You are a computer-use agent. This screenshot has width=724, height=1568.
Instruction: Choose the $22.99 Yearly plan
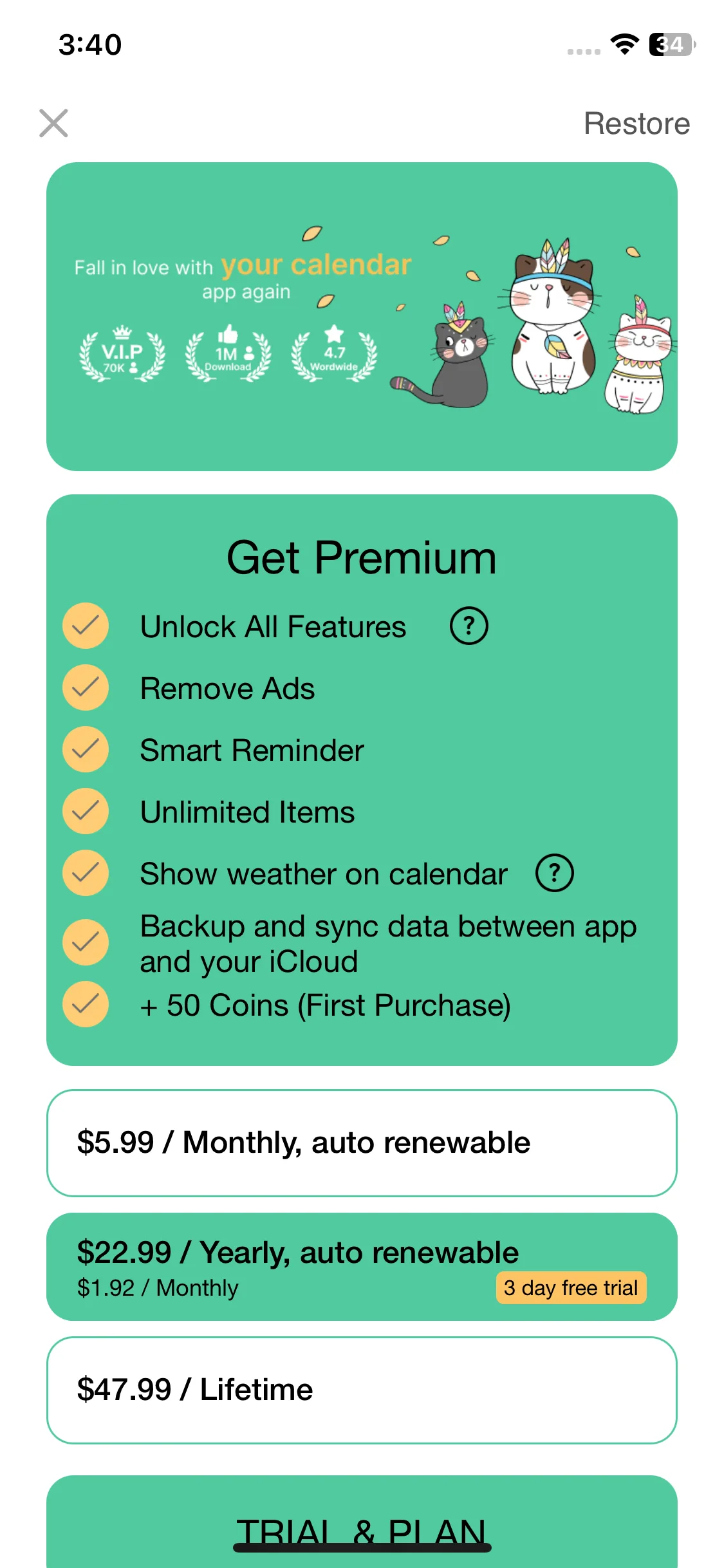[362, 1267]
